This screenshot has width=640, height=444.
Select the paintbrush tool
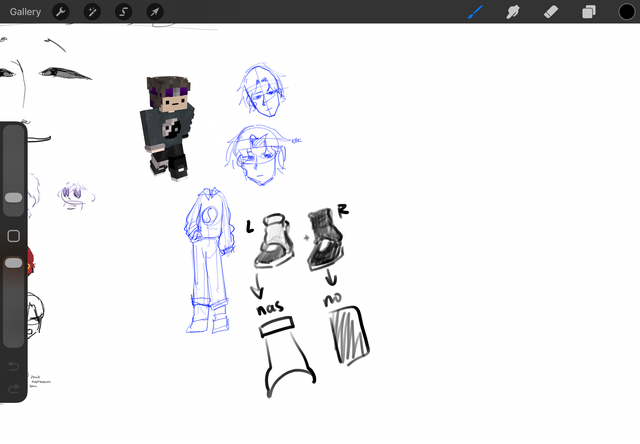(x=476, y=12)
